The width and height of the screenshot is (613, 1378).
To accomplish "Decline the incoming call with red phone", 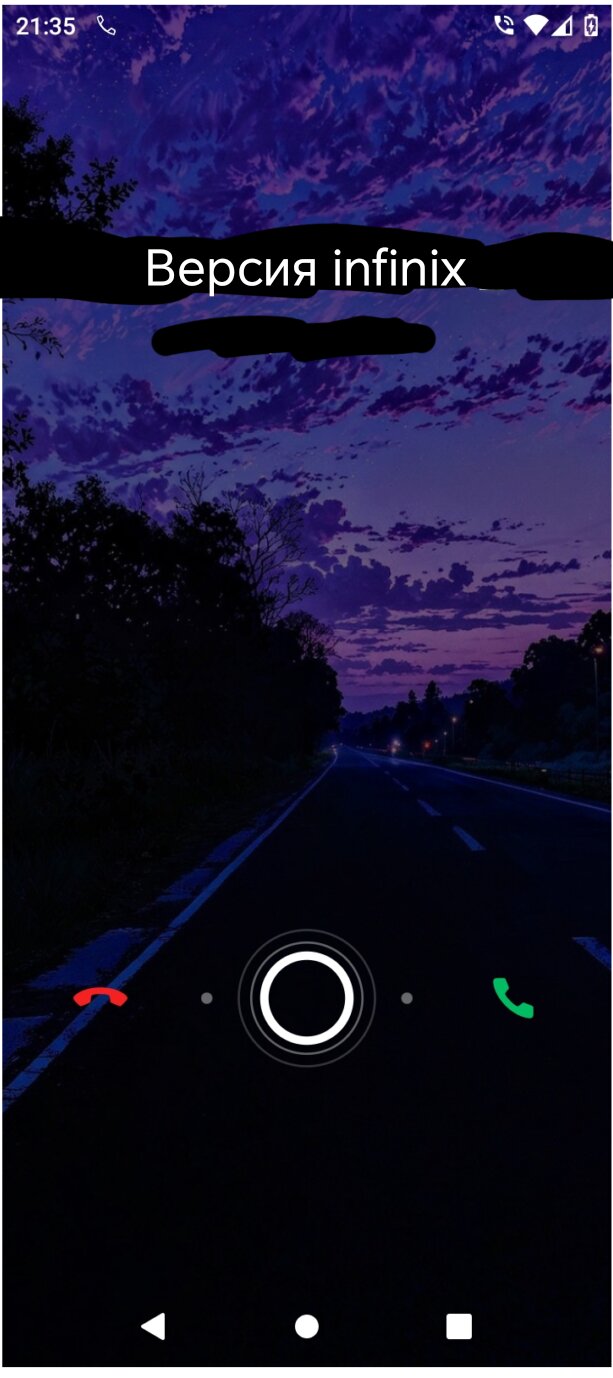I will coord(100,997).
